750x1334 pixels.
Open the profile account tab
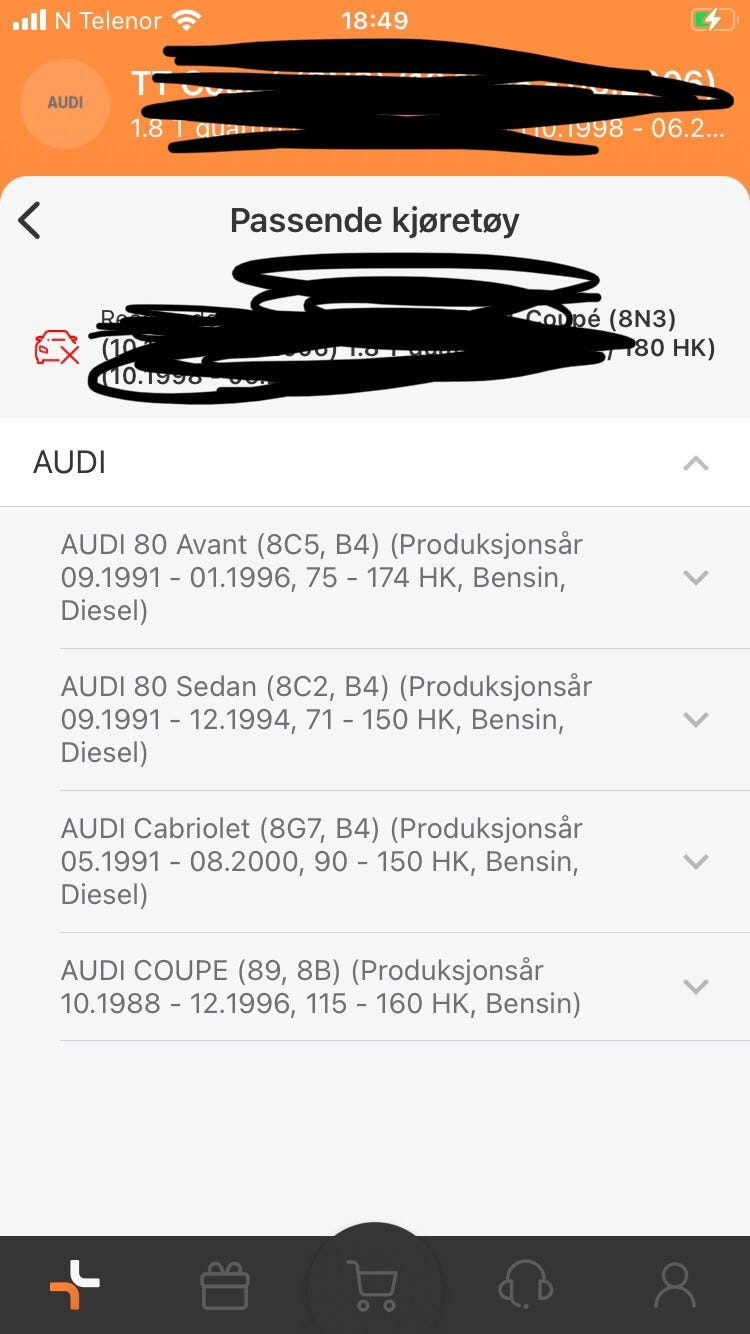[x=675, y=1285]
